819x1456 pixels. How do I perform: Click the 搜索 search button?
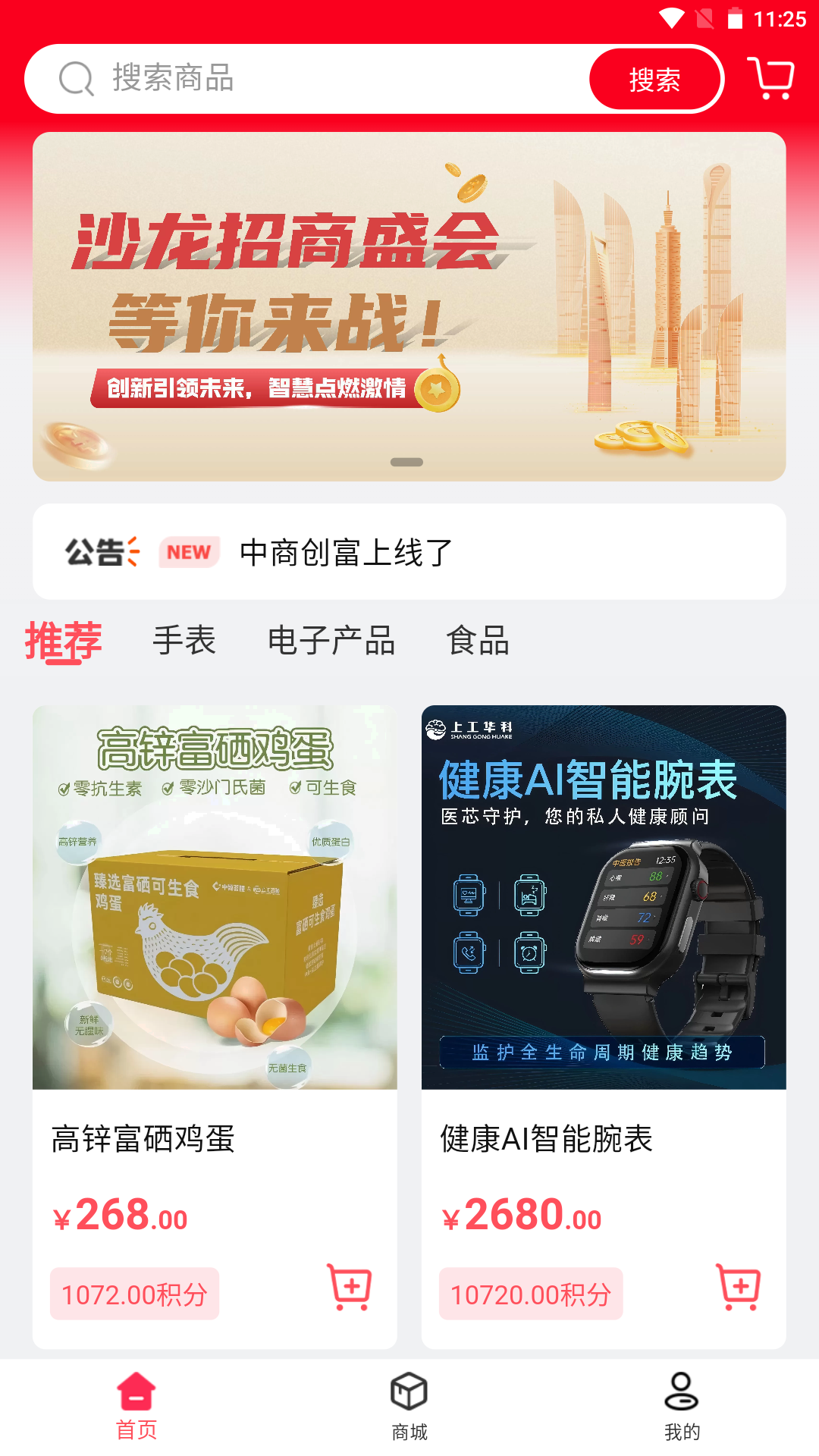click(x=654, y=78)
